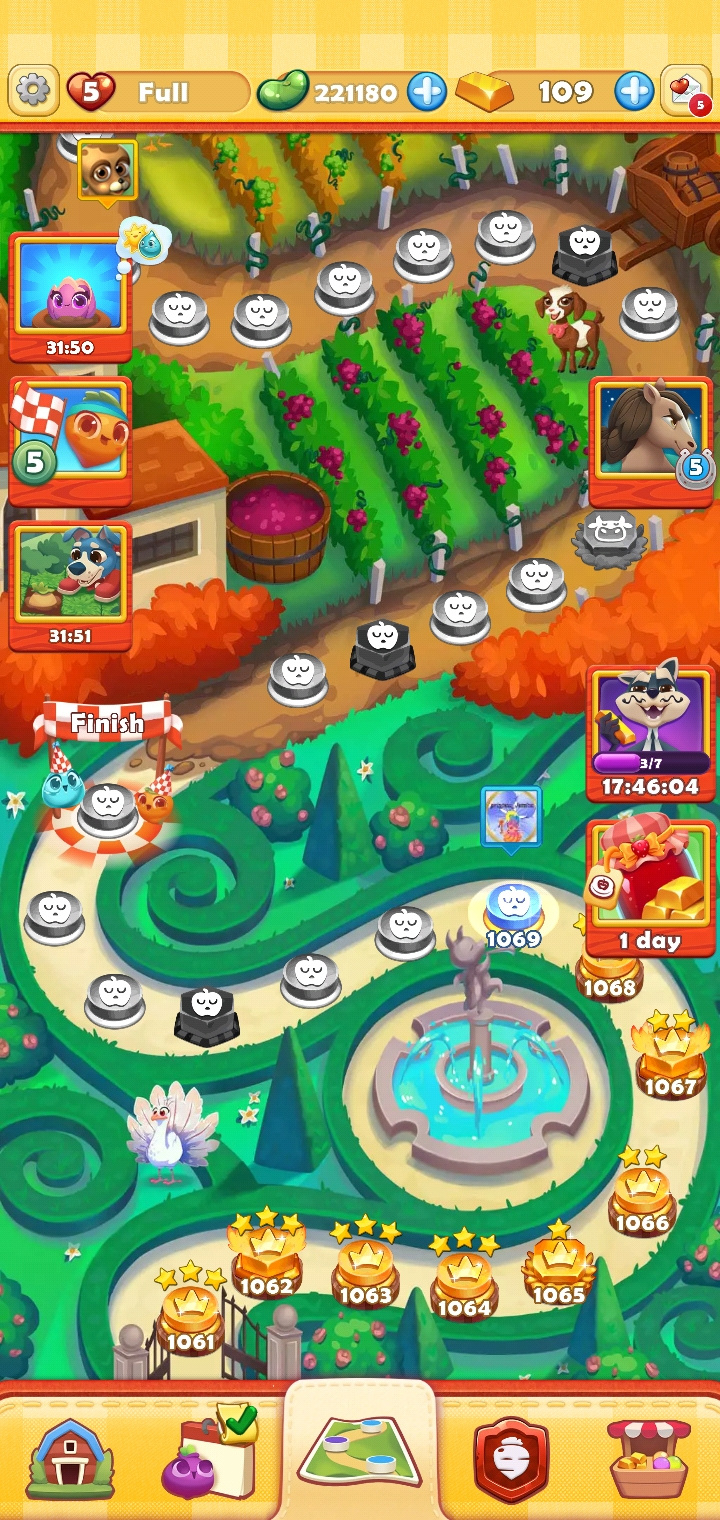The width and height of the screenshot is (720, 1520).
Task: Open the settings gear
Action: click(x=33, y=92)
